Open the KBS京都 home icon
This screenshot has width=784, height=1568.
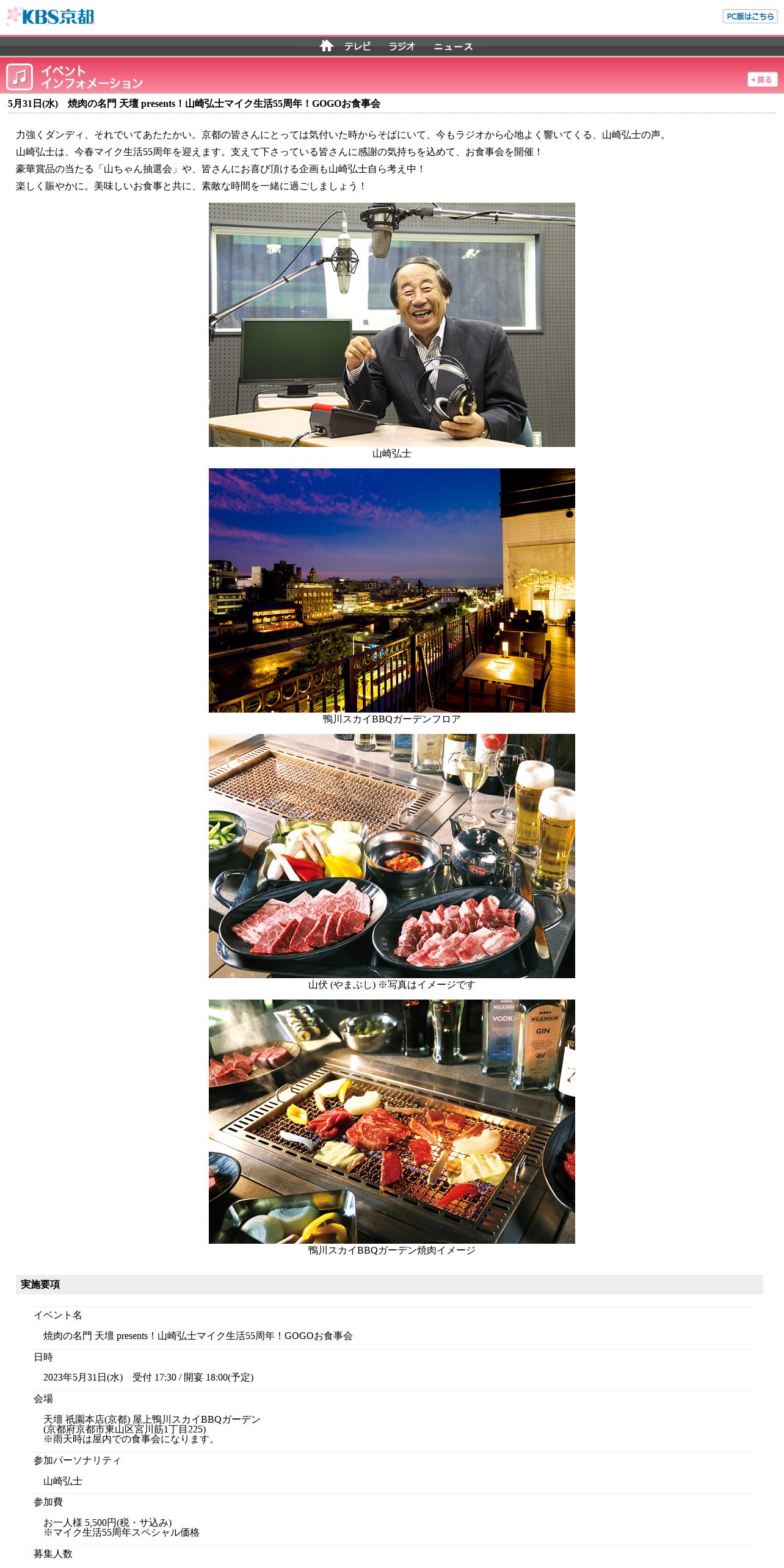coord(327,46)
